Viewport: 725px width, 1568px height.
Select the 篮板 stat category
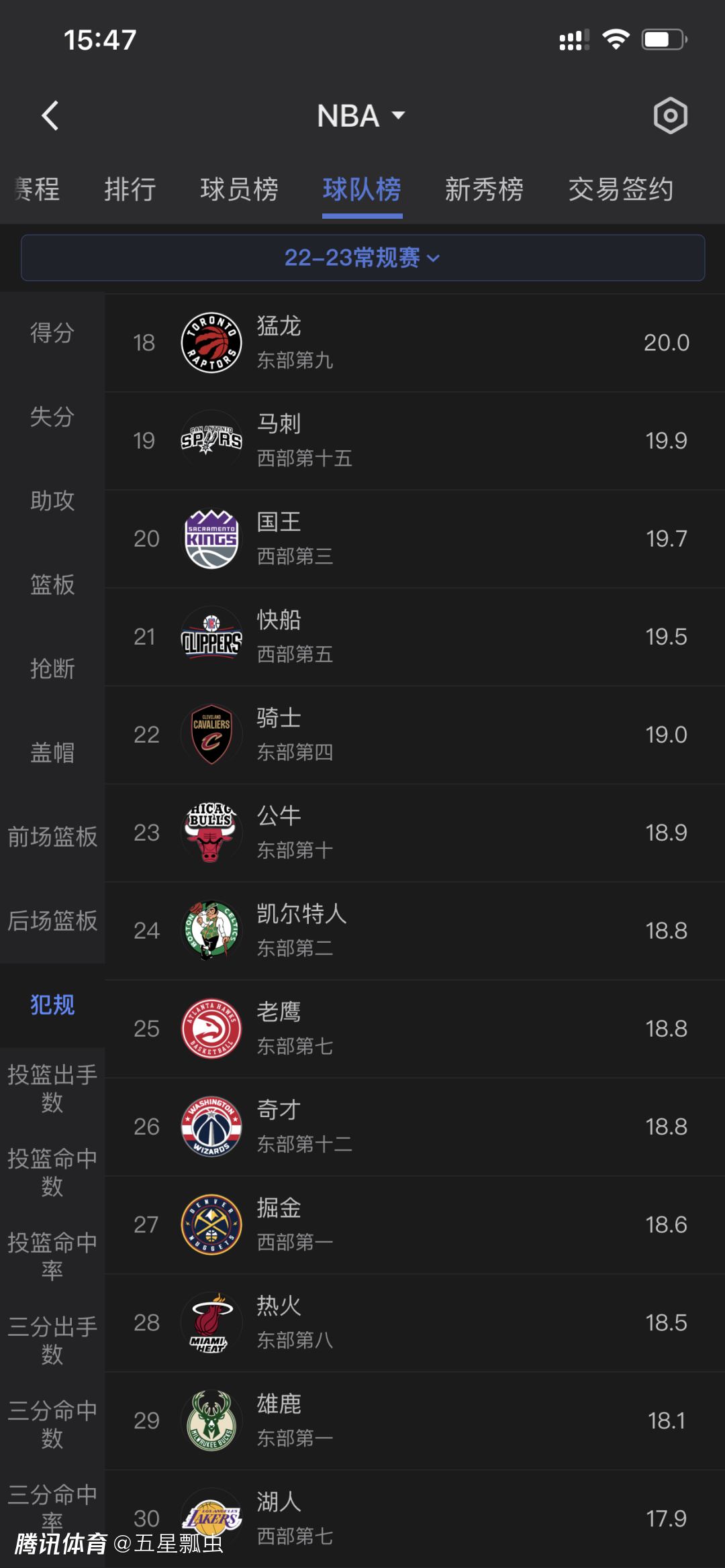52,584
